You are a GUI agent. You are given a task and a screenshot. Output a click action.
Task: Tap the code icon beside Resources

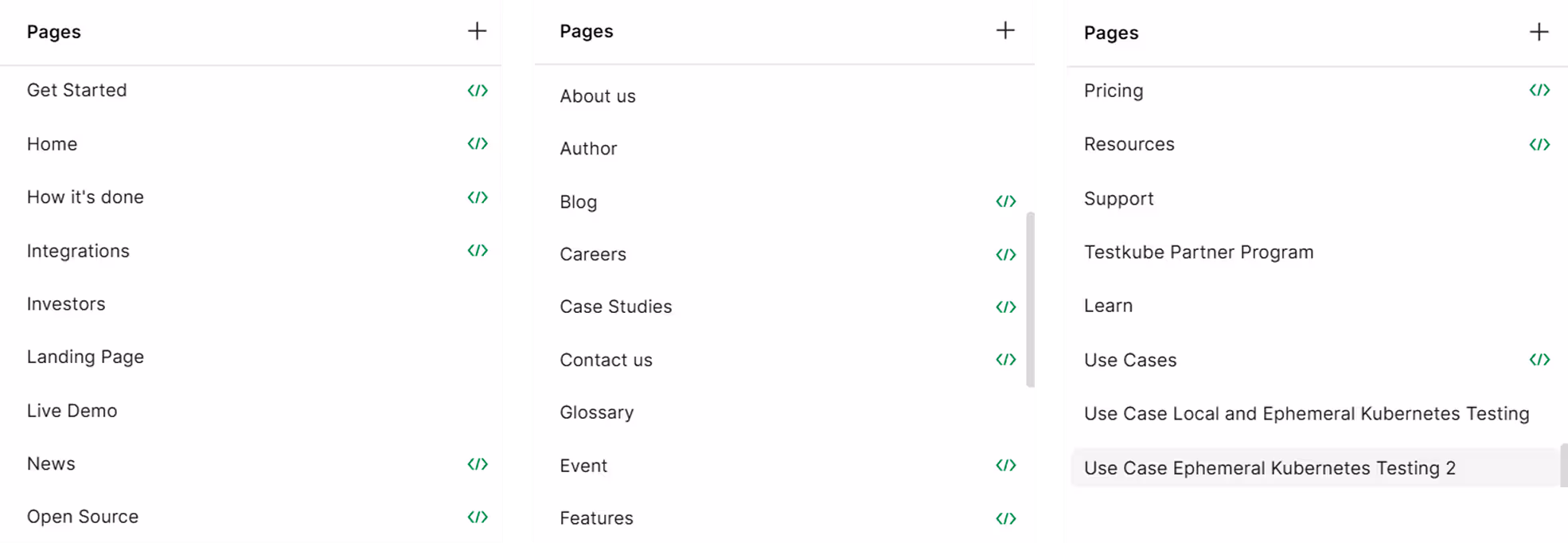pyautogui.click(x=1539, y=144)
